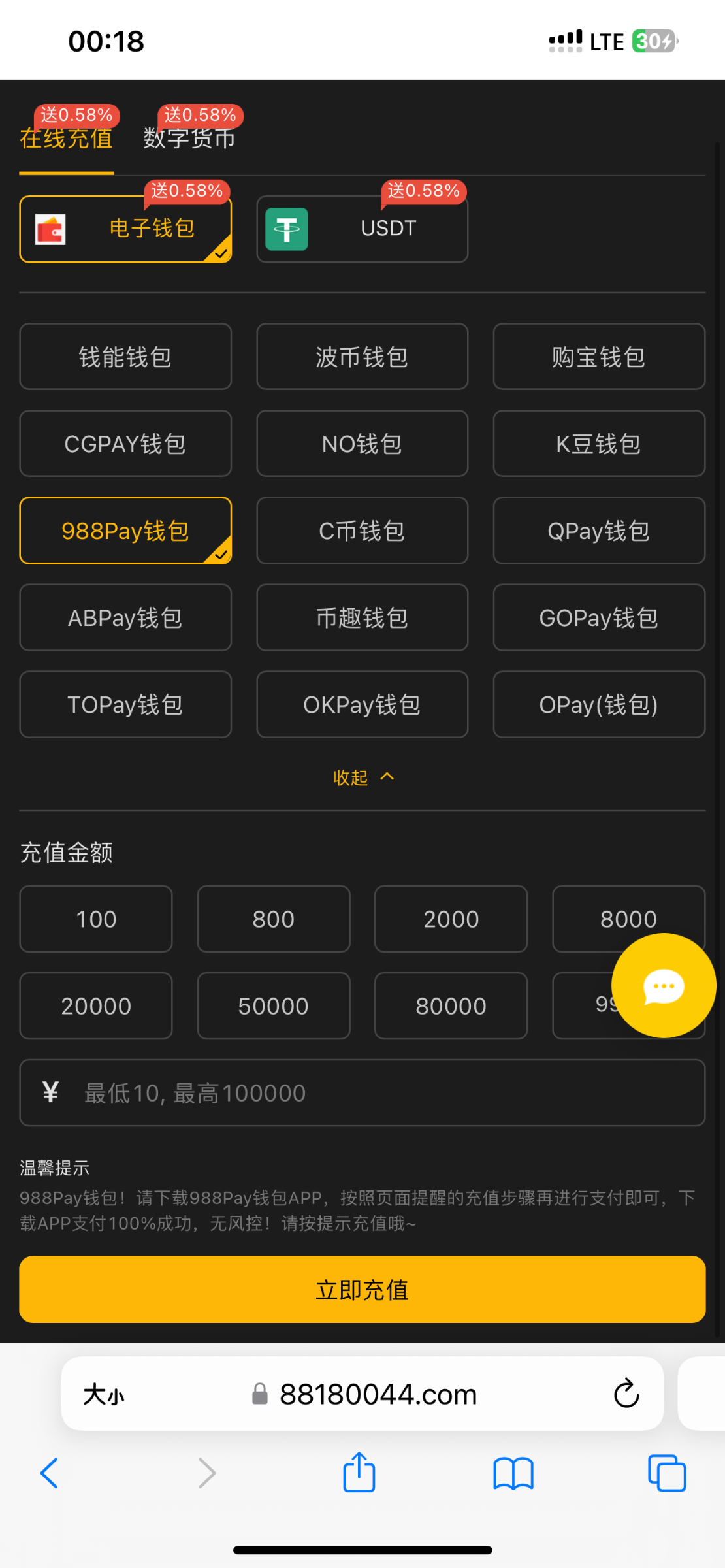Tap the back navigation chevron
725x1568 pixels.
pos(50,1473)
